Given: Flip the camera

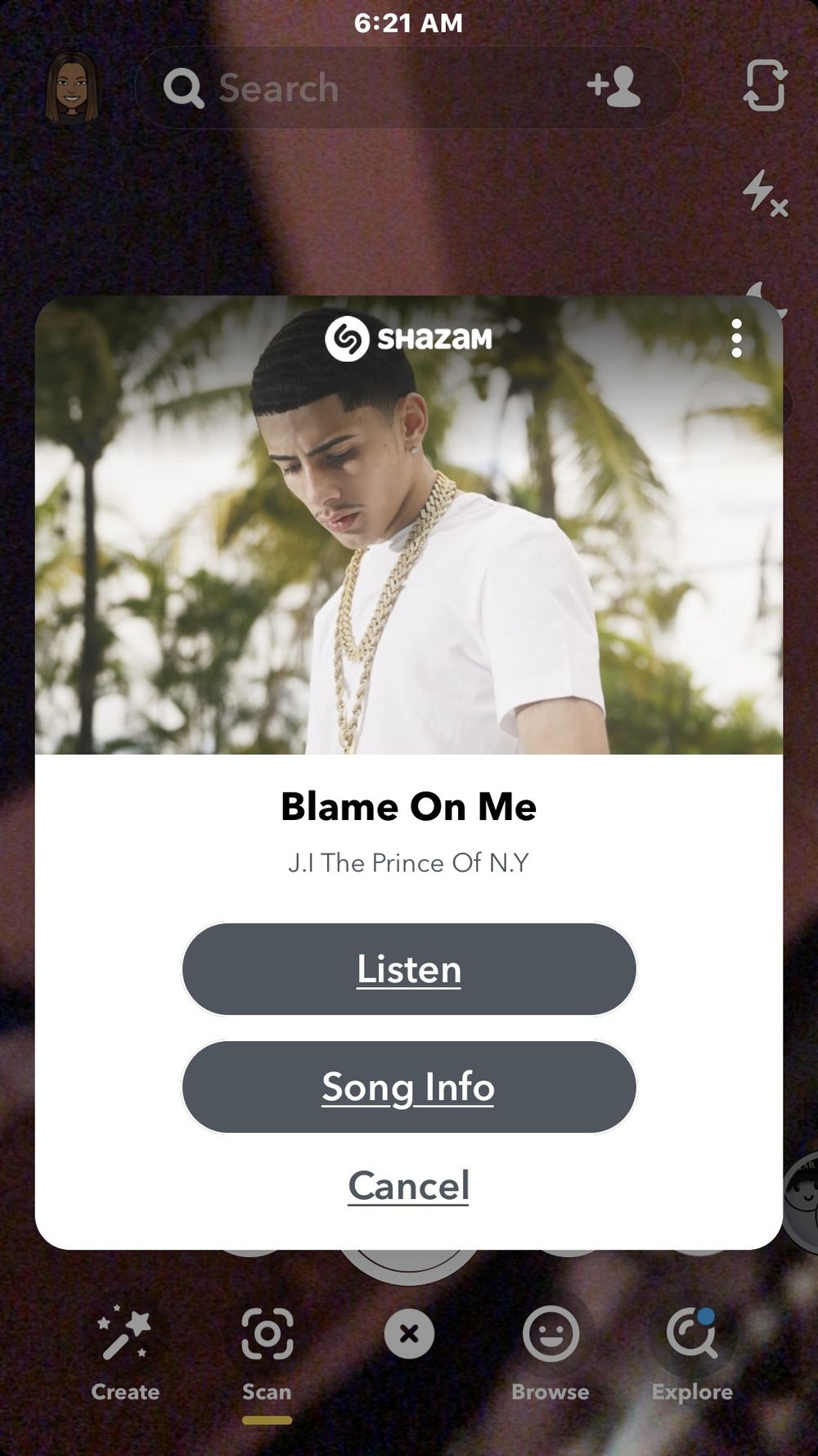Looking at the screenshot, I should [765, 85].
